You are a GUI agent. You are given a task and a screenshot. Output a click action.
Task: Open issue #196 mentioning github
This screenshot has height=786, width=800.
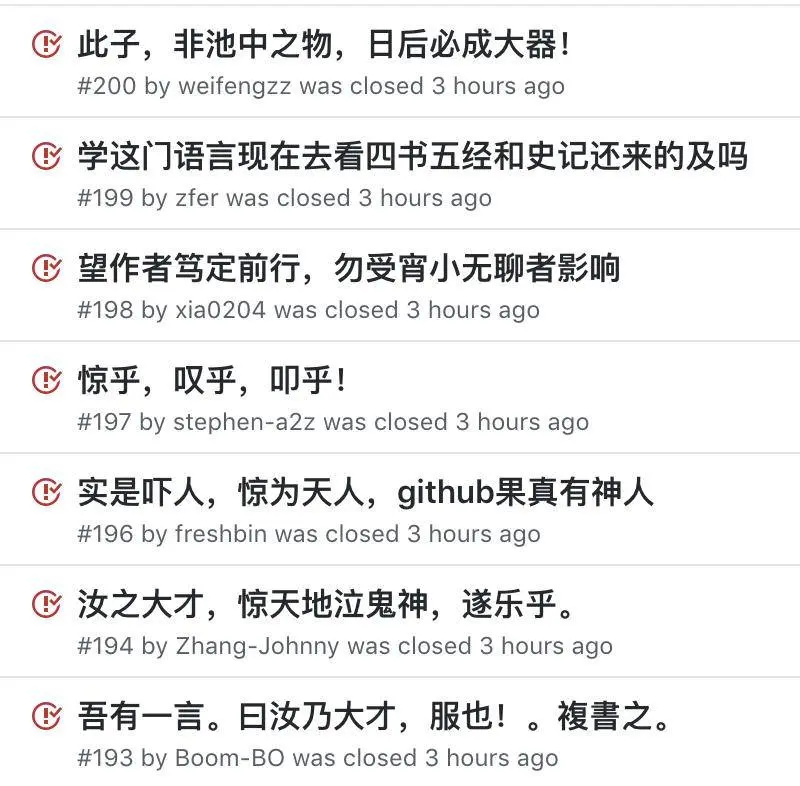pyautogui.click(x=365, y=493)
